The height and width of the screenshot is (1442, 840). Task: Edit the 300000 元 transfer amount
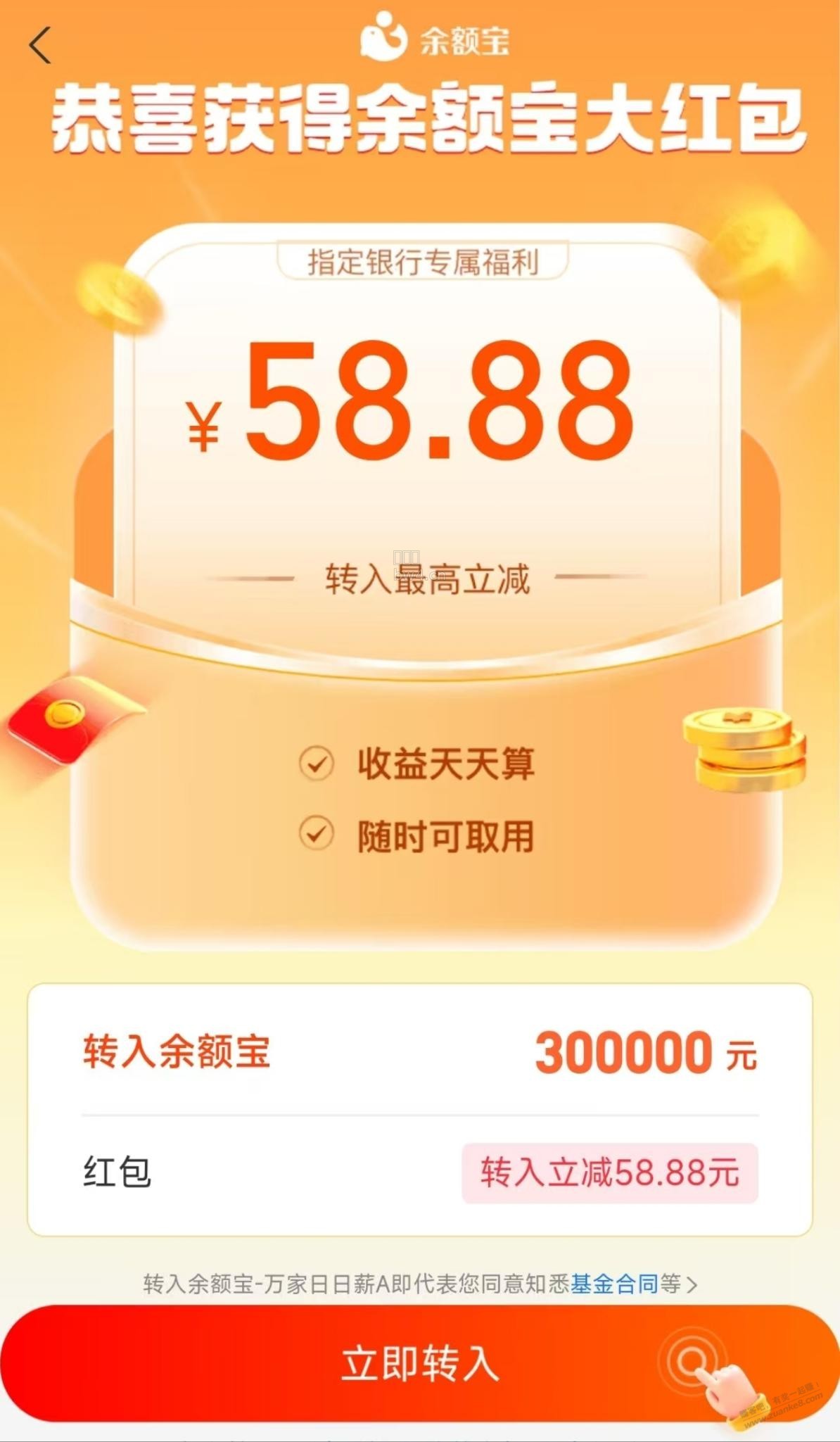[x=645, y=1054]
